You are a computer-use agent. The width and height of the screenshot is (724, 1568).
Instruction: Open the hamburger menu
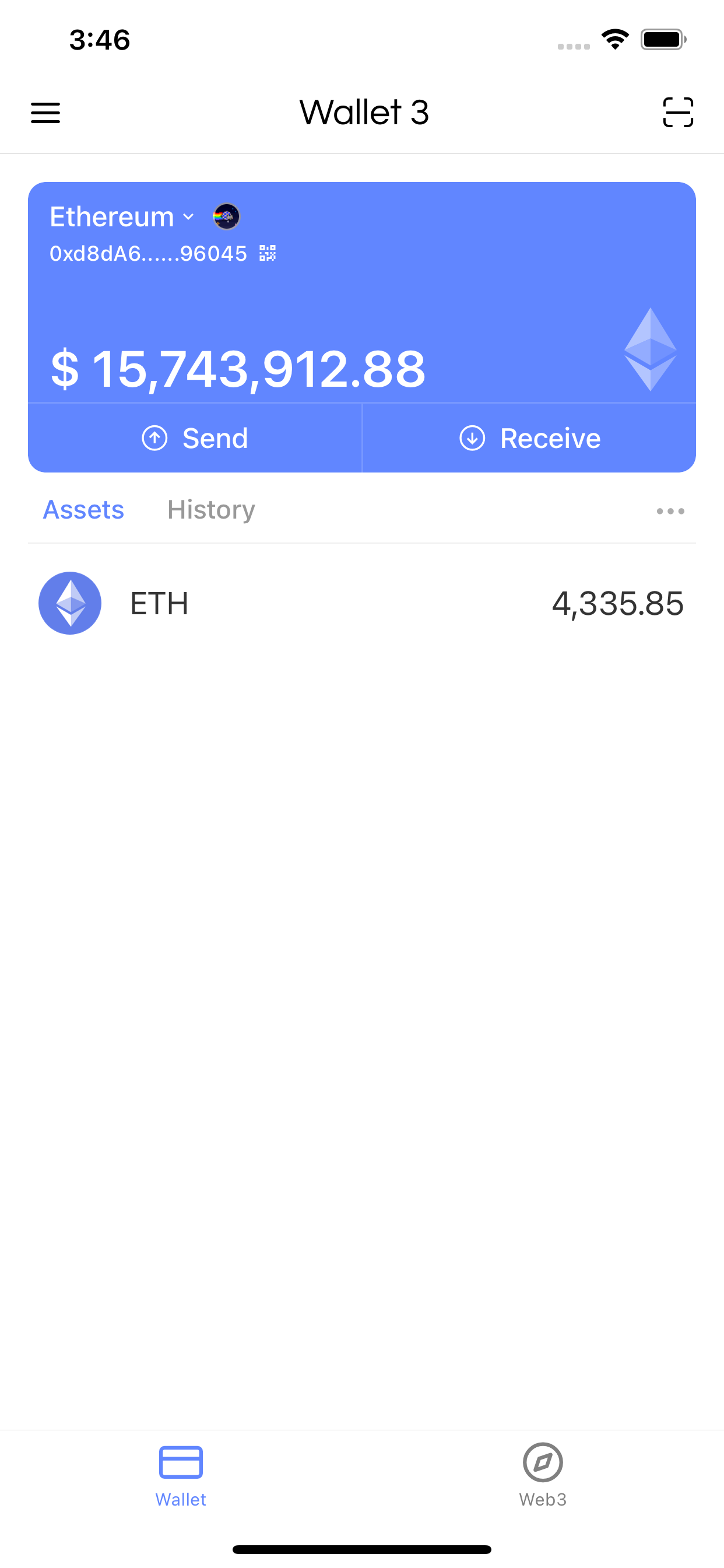coord(45,113)
